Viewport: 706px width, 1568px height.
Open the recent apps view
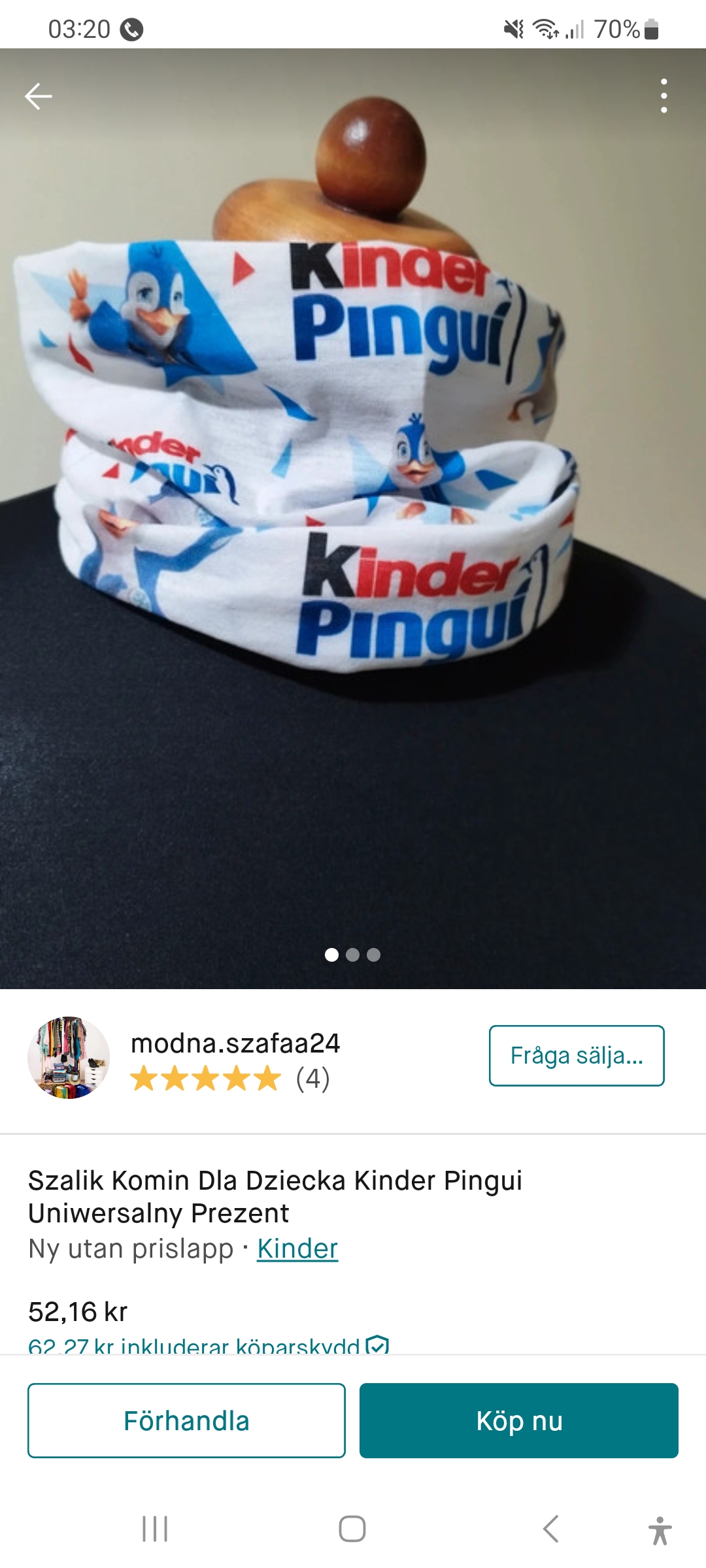[155, 1529]
